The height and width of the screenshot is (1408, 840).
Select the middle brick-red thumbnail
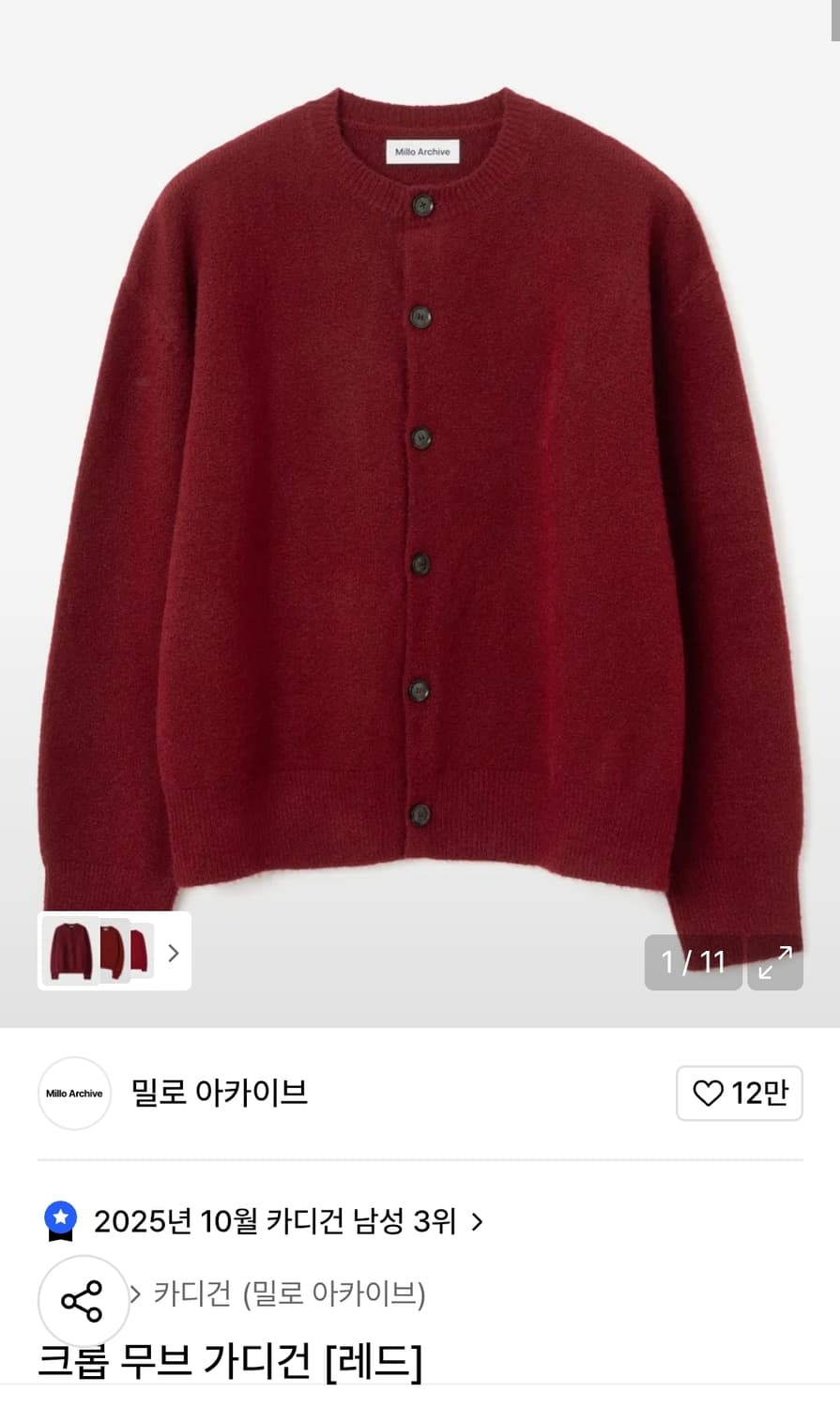point(113,952)
